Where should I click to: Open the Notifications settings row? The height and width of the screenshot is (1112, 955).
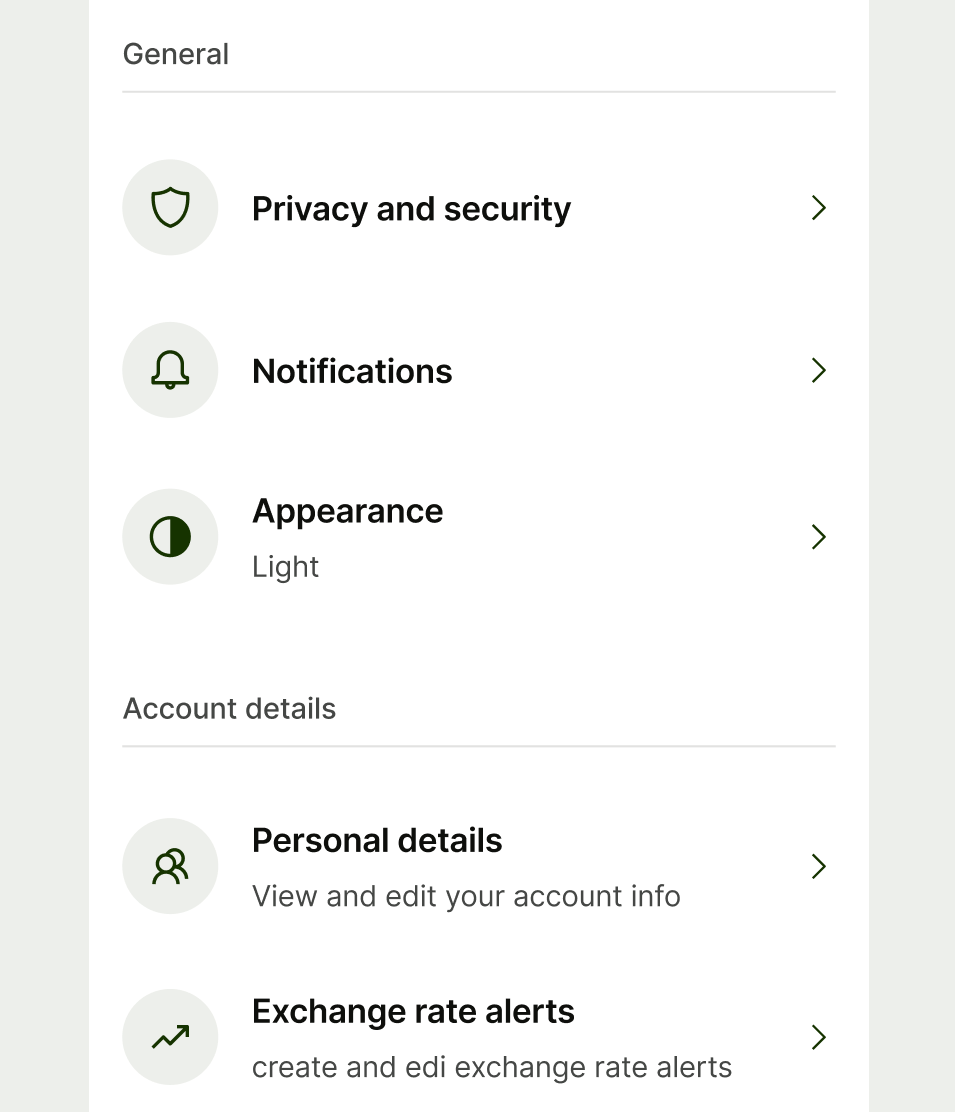click(352, 371)
